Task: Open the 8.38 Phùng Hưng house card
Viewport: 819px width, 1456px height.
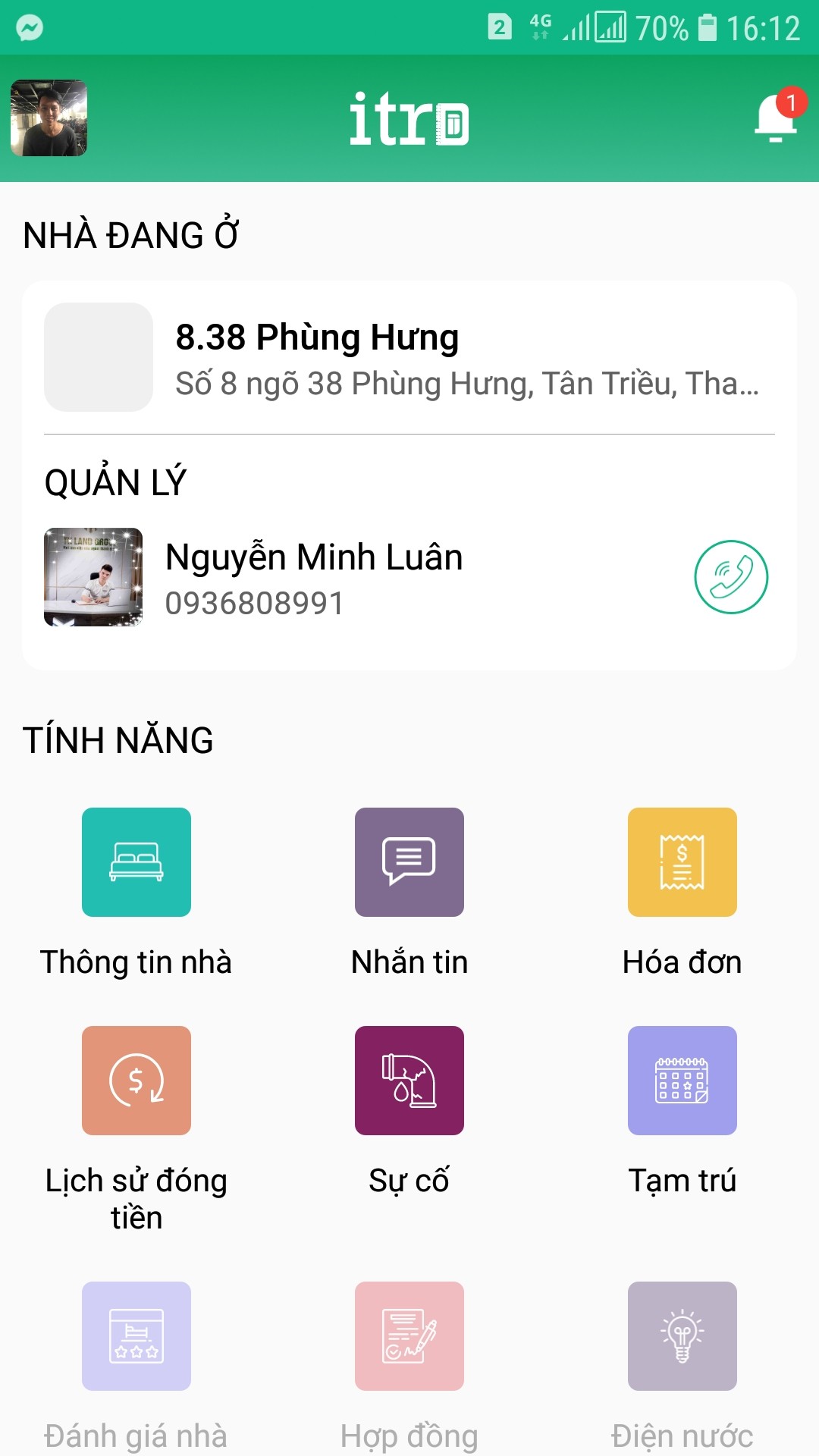Action: pos(409,358)
